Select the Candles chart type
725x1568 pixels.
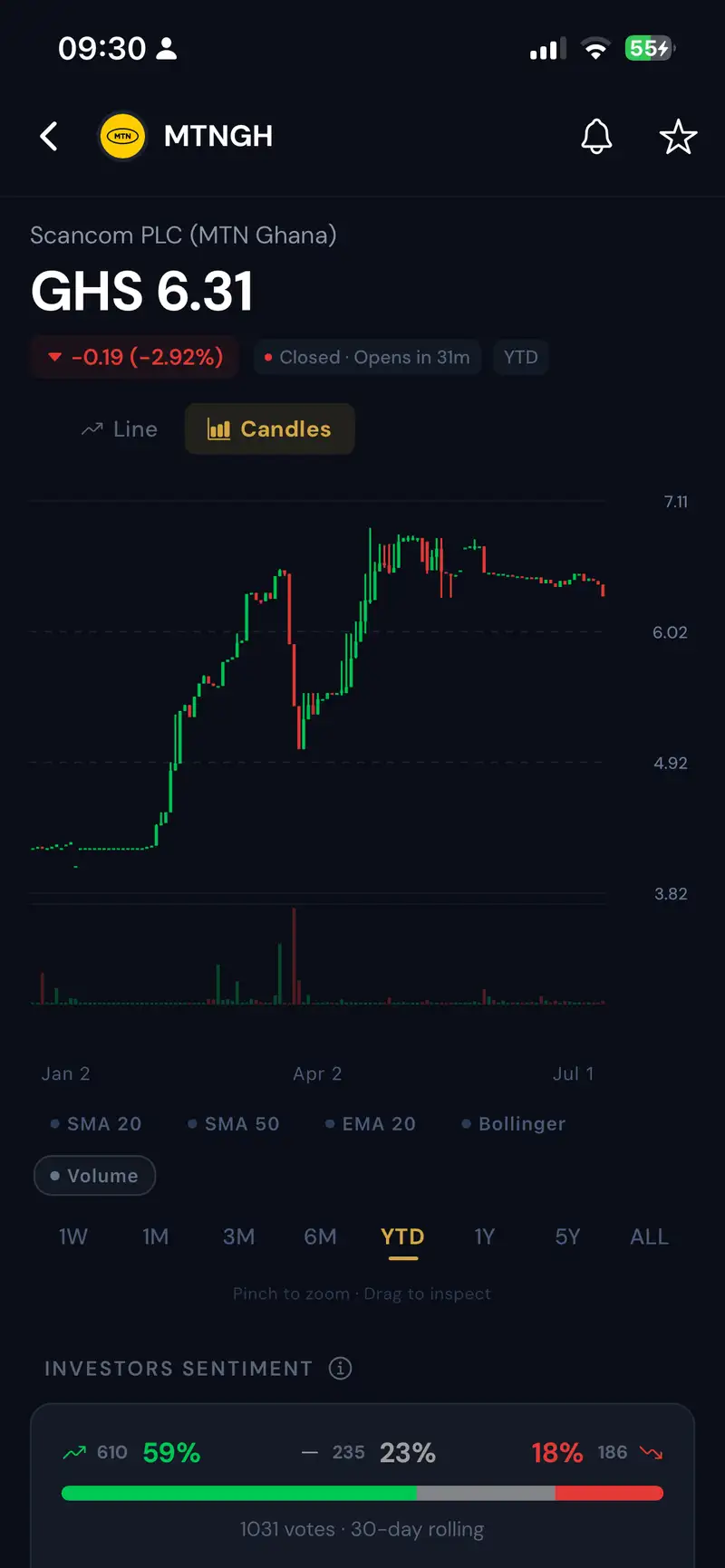click(x=270, y=429)
